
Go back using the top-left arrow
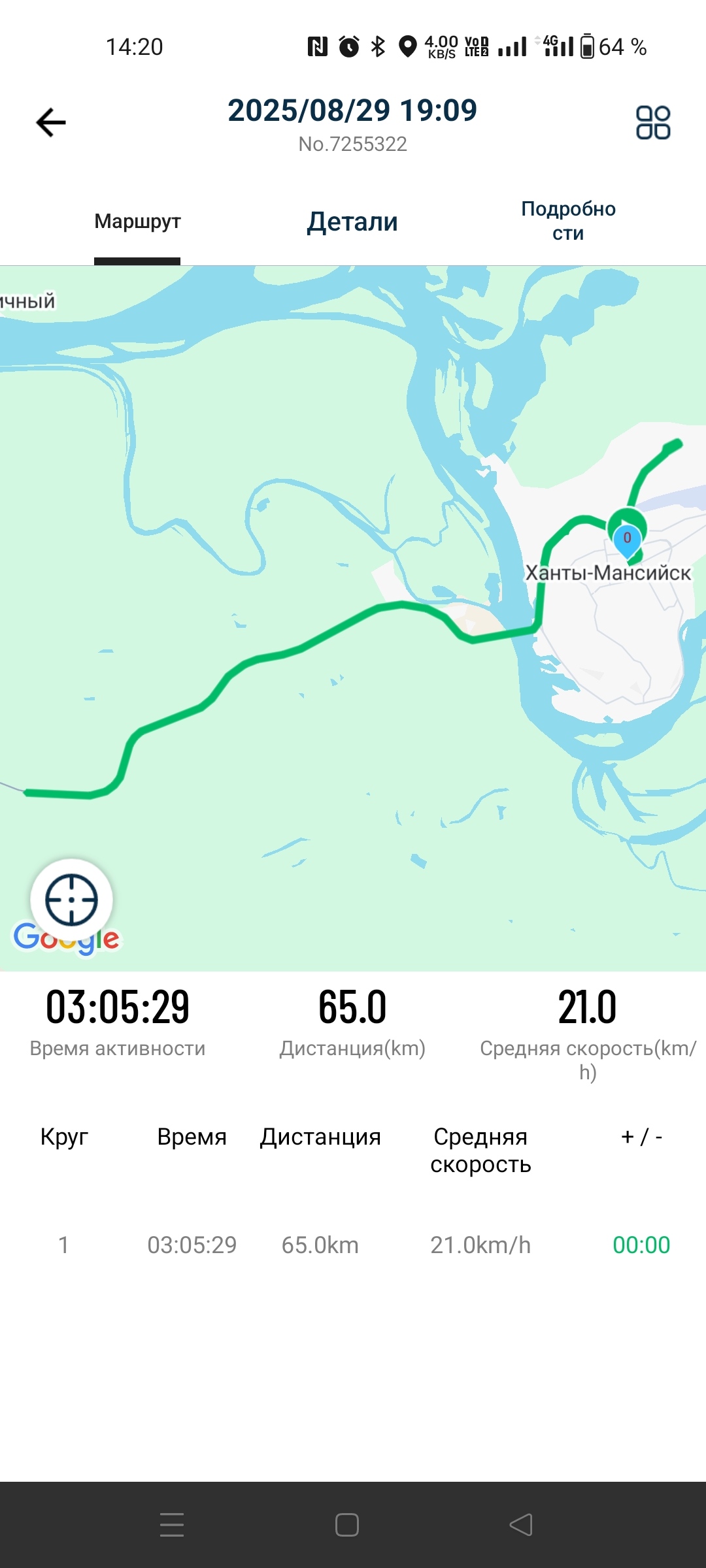click(51, 123)
